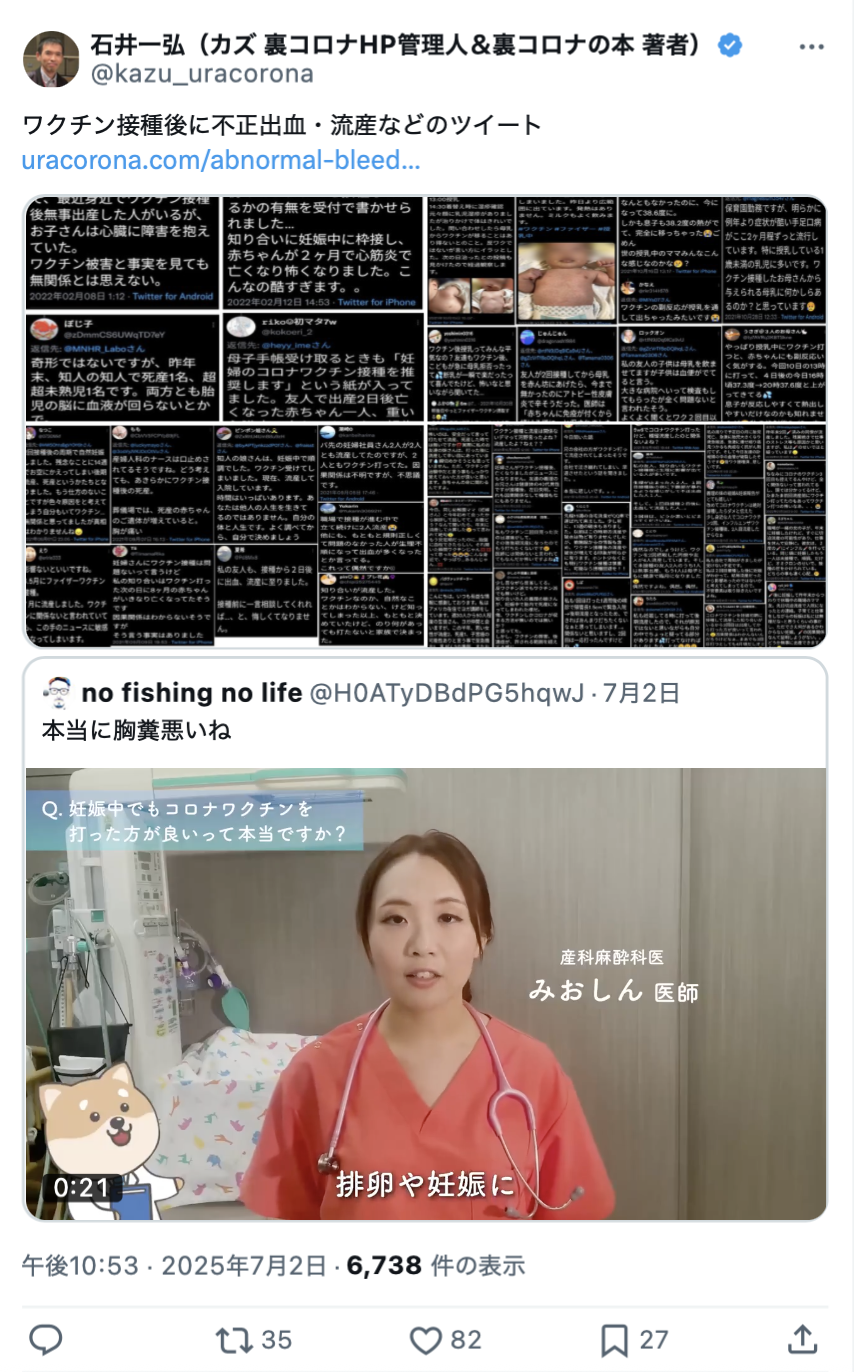Share this tweet
The image size is (854, 1372).
pyautogui.click(x=802, y=1339)
